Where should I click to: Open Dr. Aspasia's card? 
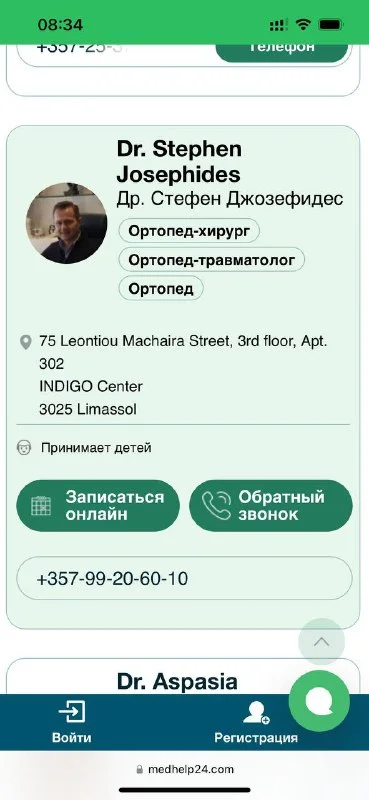177,682
